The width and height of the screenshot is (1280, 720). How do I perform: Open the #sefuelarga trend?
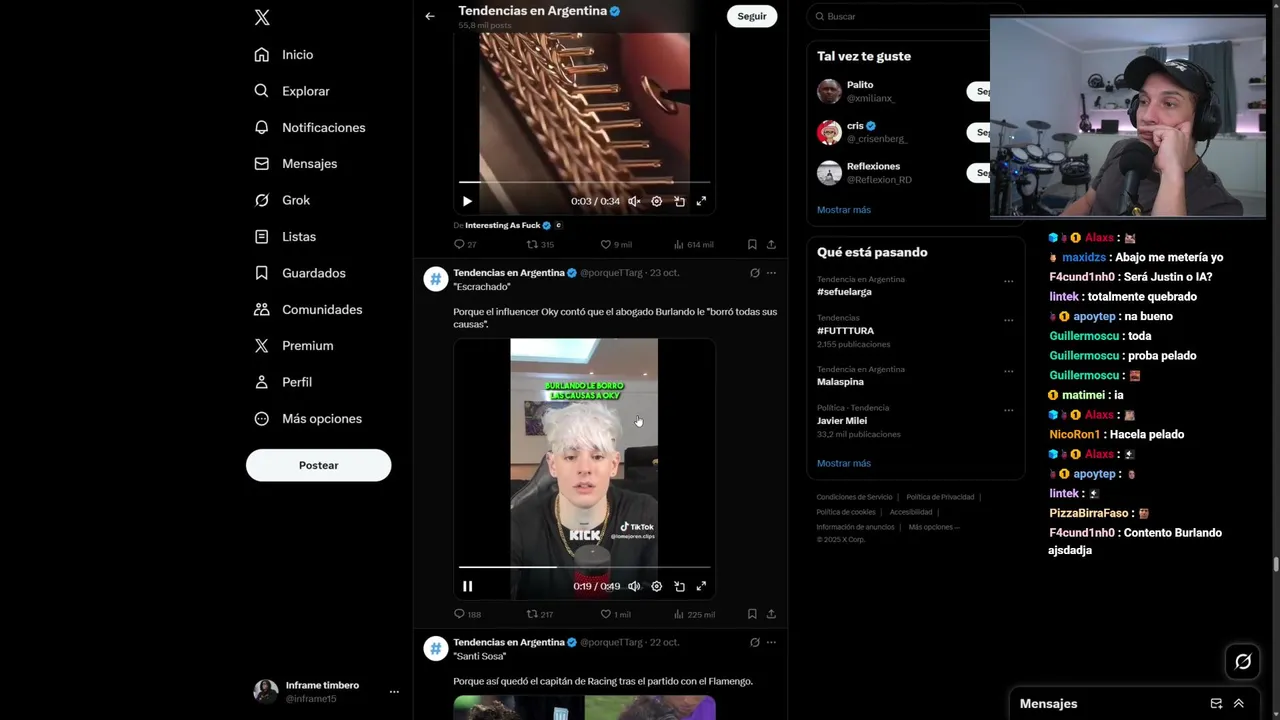click(x=844, y=292)
